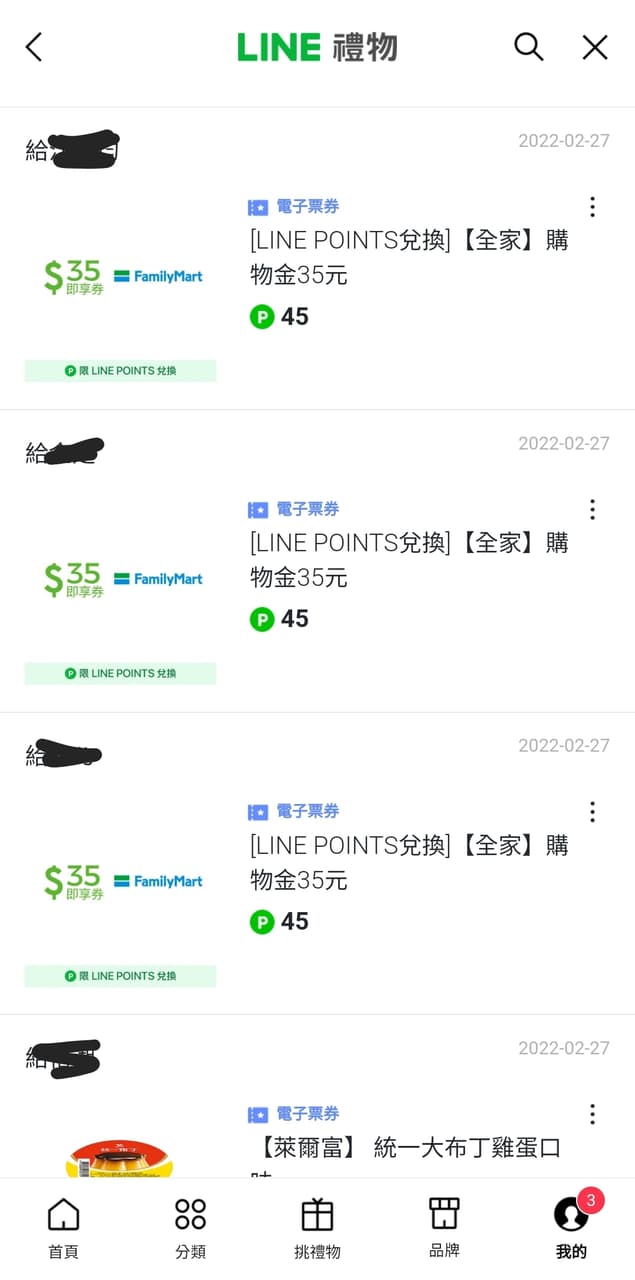This screenshot has height=1280, width=635.
Task: Switch to the 首頁 tab
Action: tap(63, 1228)
